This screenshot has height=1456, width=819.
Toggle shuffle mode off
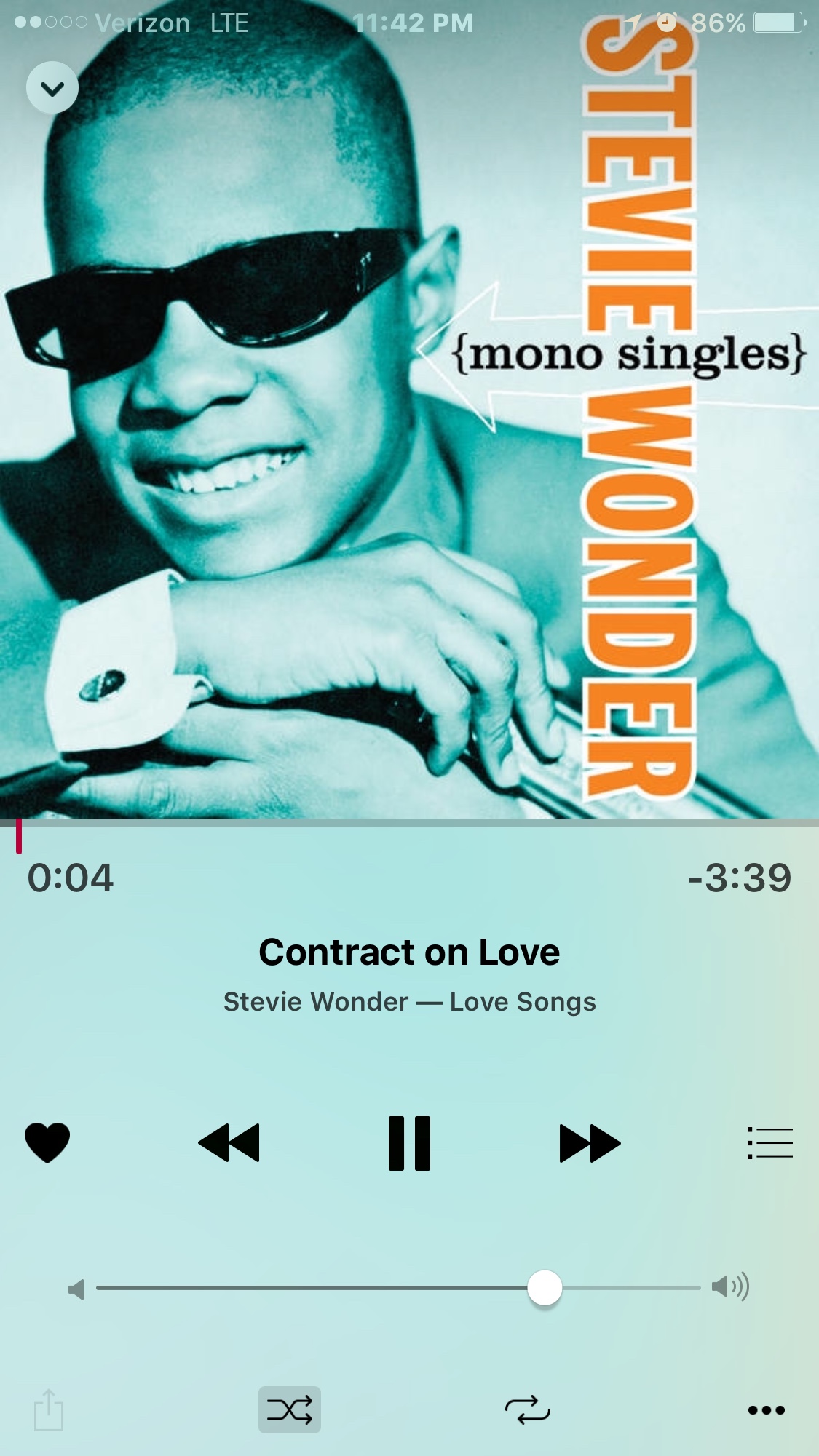290,1410
